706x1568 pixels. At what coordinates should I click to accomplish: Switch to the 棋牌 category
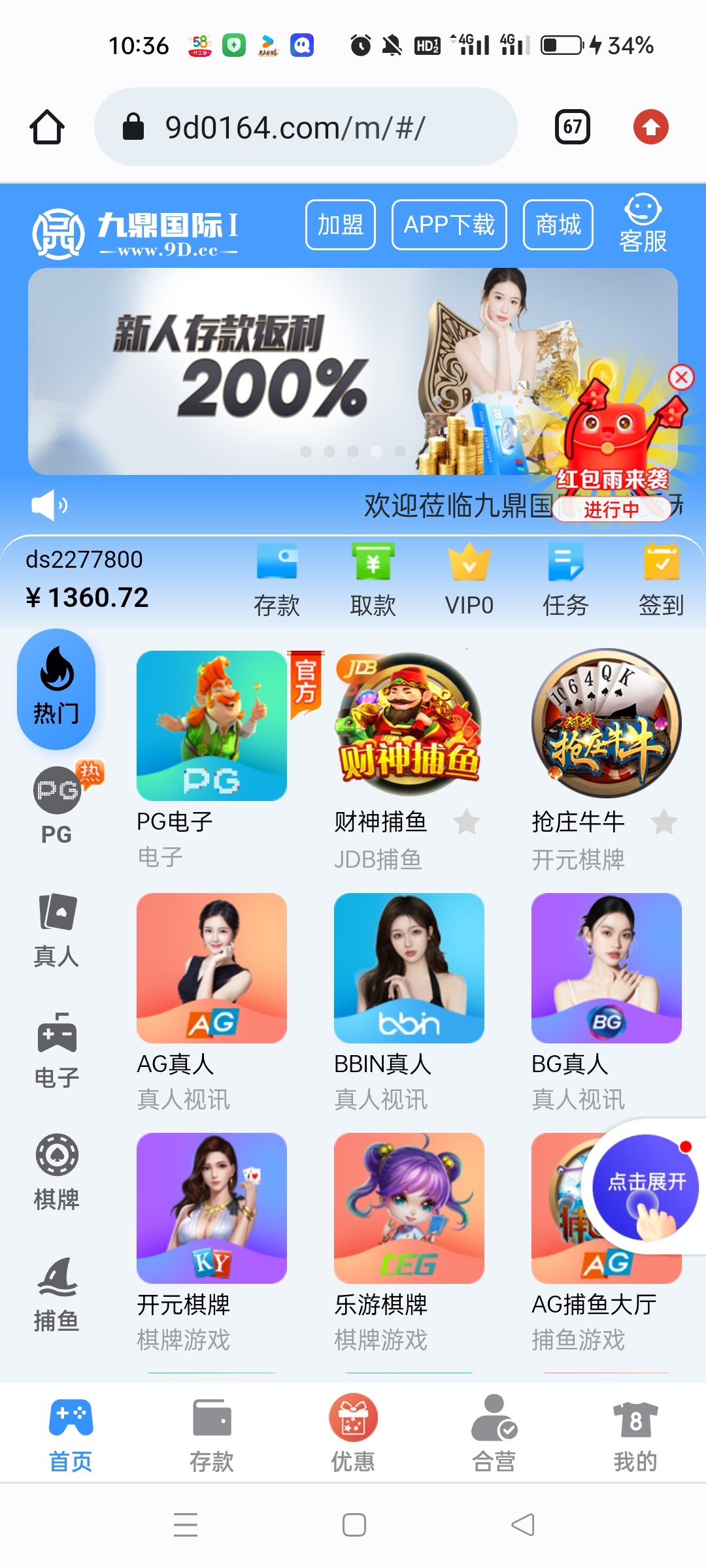click(57, 1172)
